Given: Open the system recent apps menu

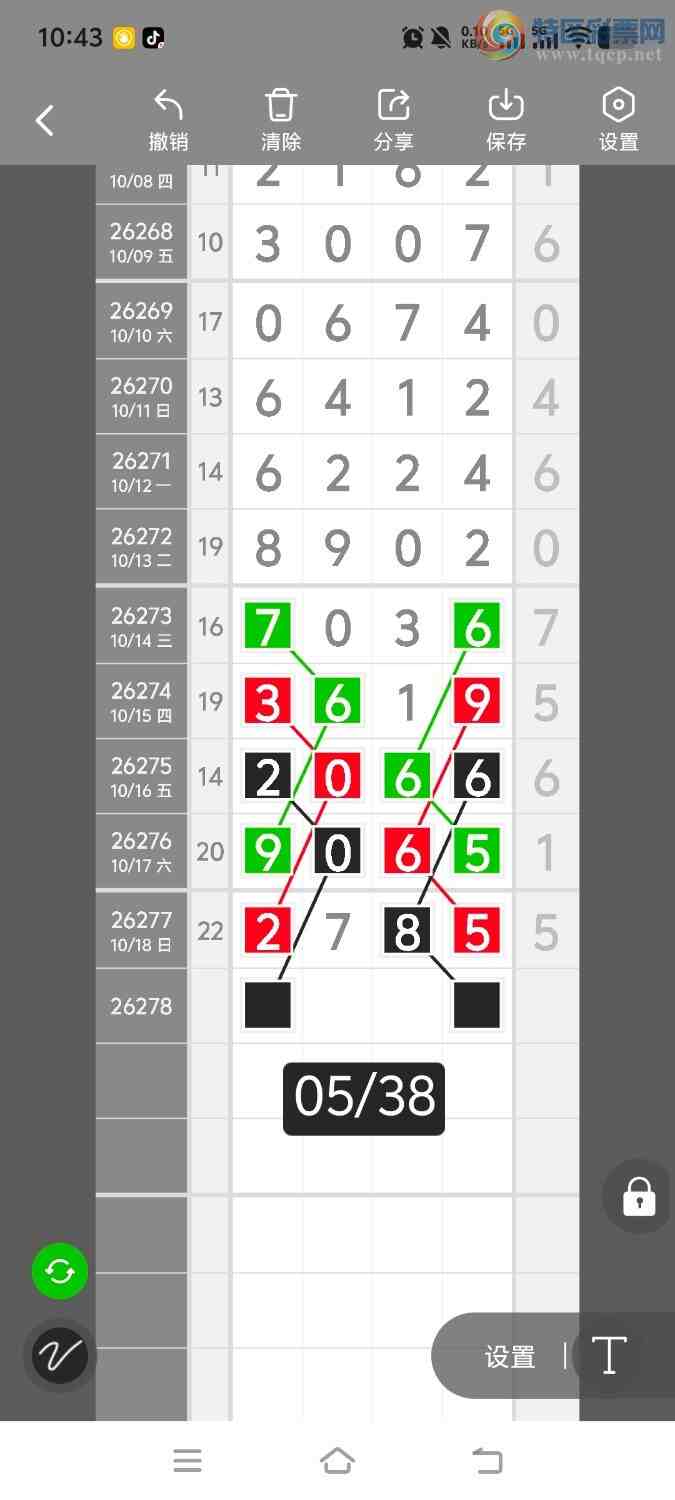Looking at the screenshot, I should click(188, 1461).
